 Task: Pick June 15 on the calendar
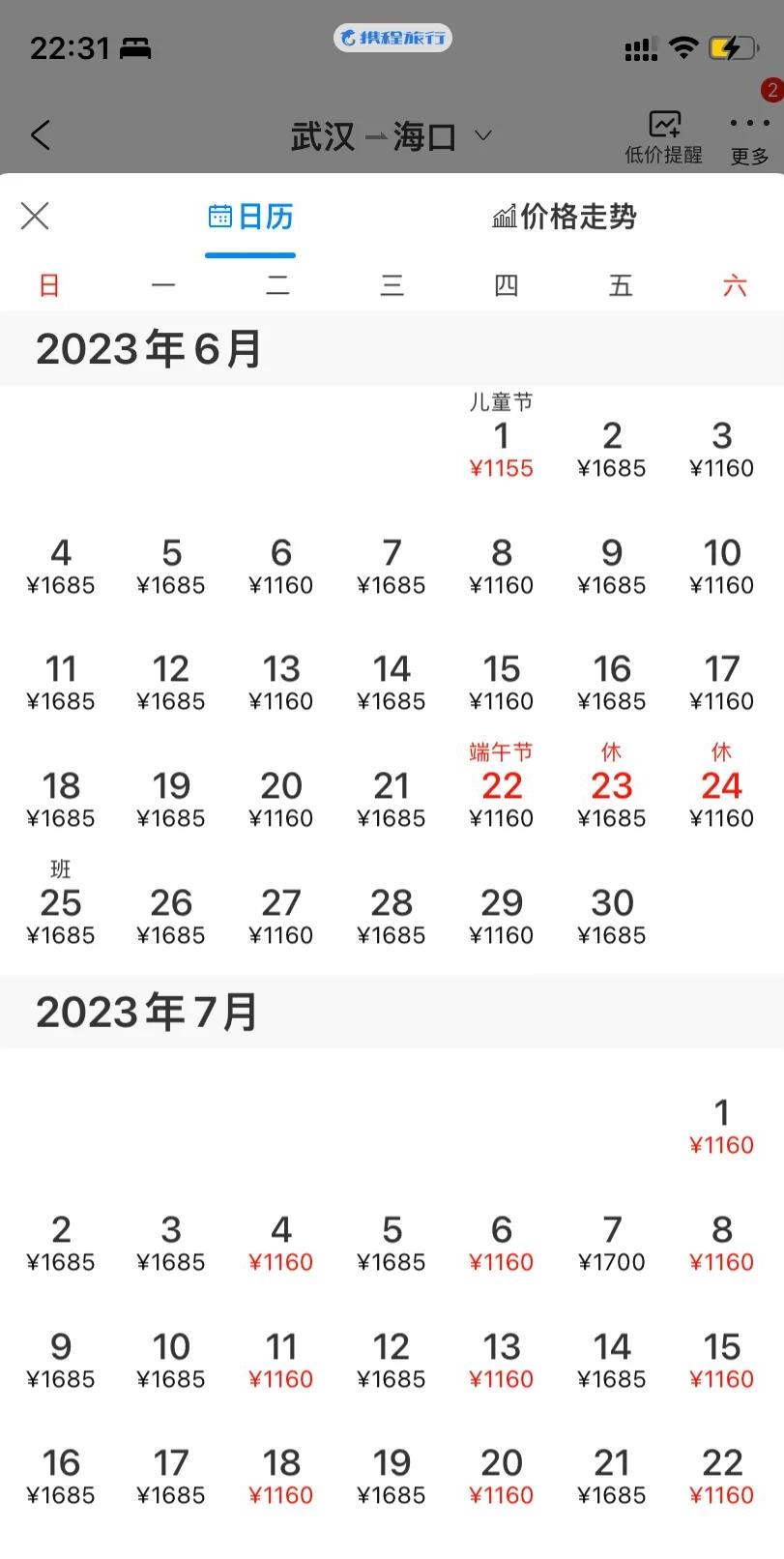[x=501, y=681]
